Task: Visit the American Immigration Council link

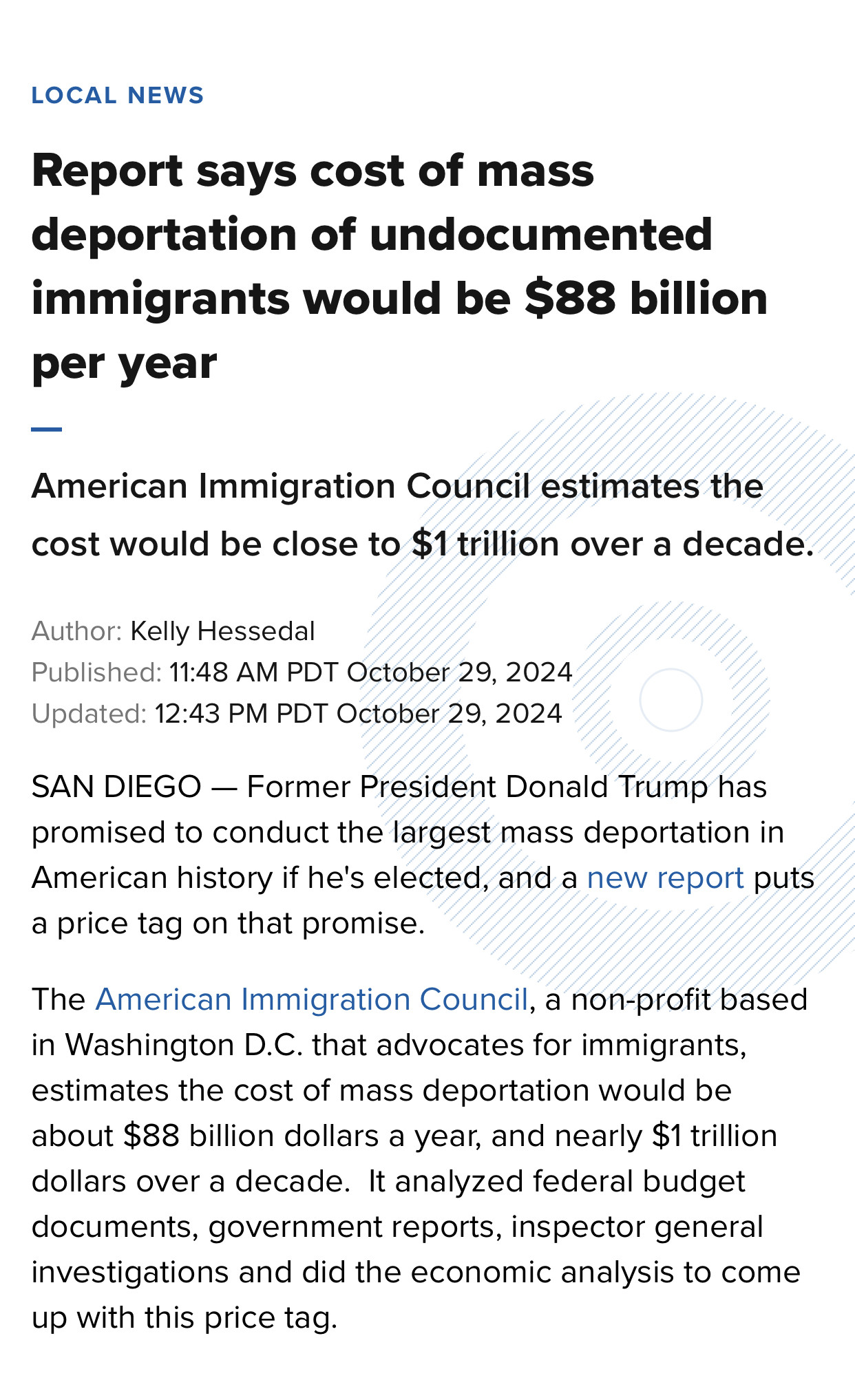Action: [x=311, y=999]
